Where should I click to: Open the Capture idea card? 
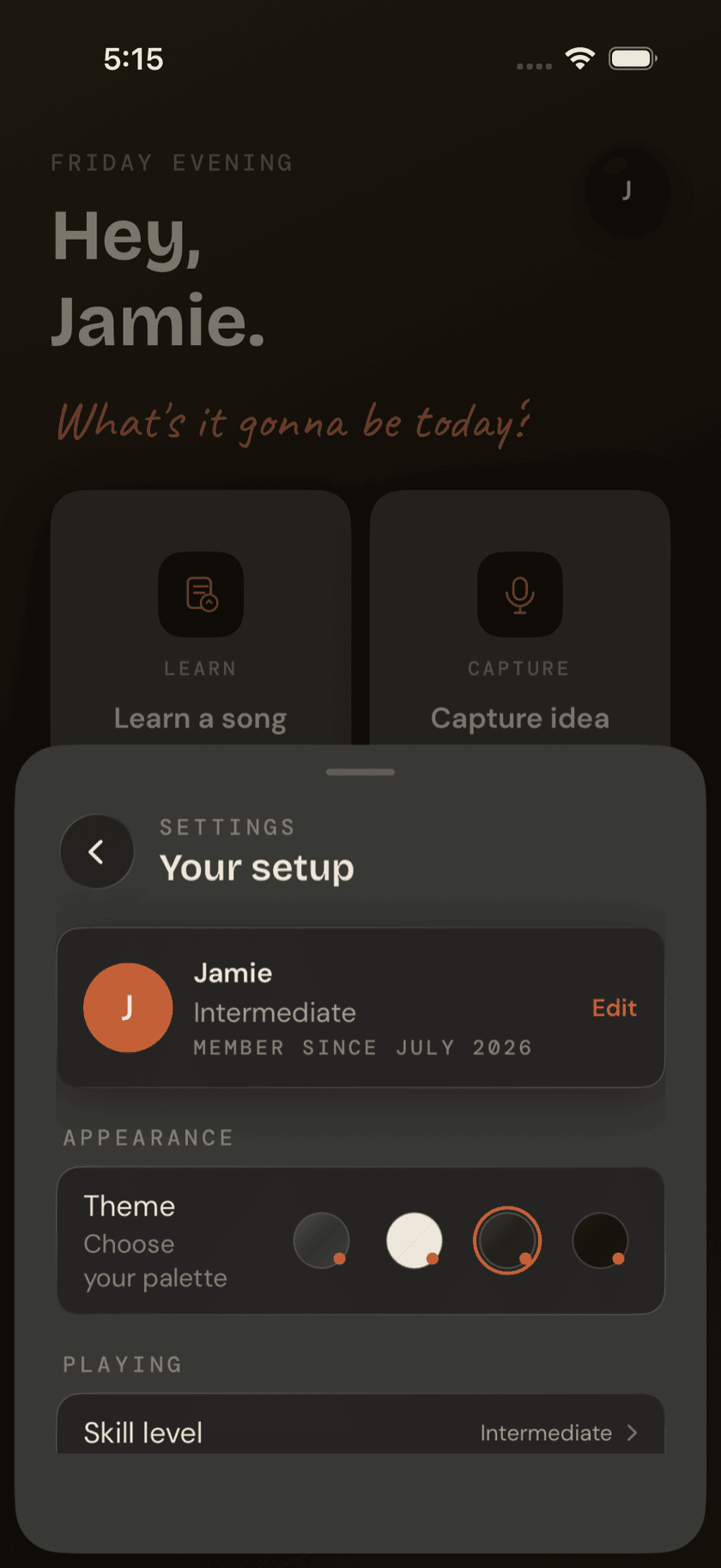pyautogui.click(x=520, y=618)
